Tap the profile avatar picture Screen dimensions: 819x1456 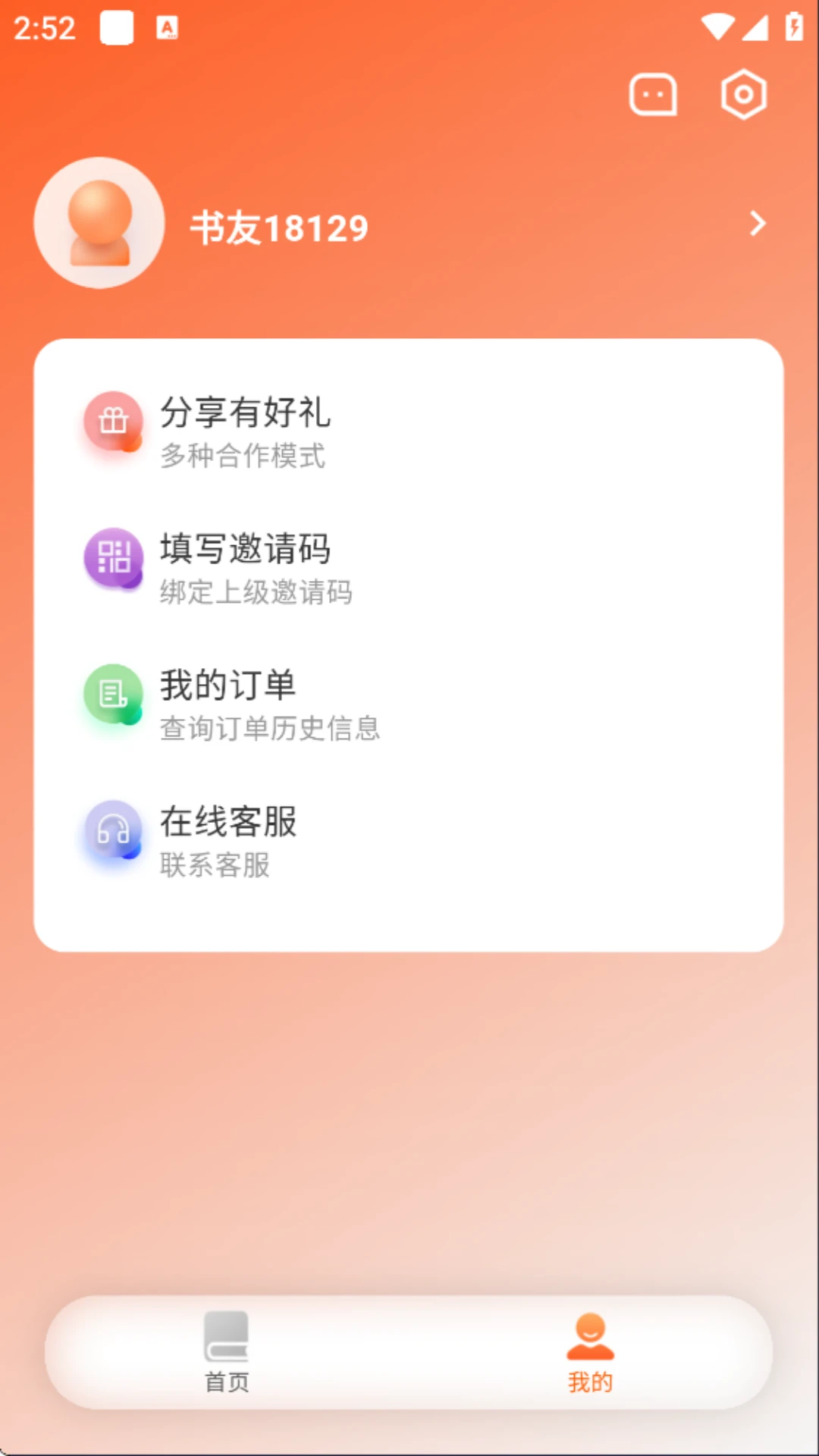click(x=99, y=223)
